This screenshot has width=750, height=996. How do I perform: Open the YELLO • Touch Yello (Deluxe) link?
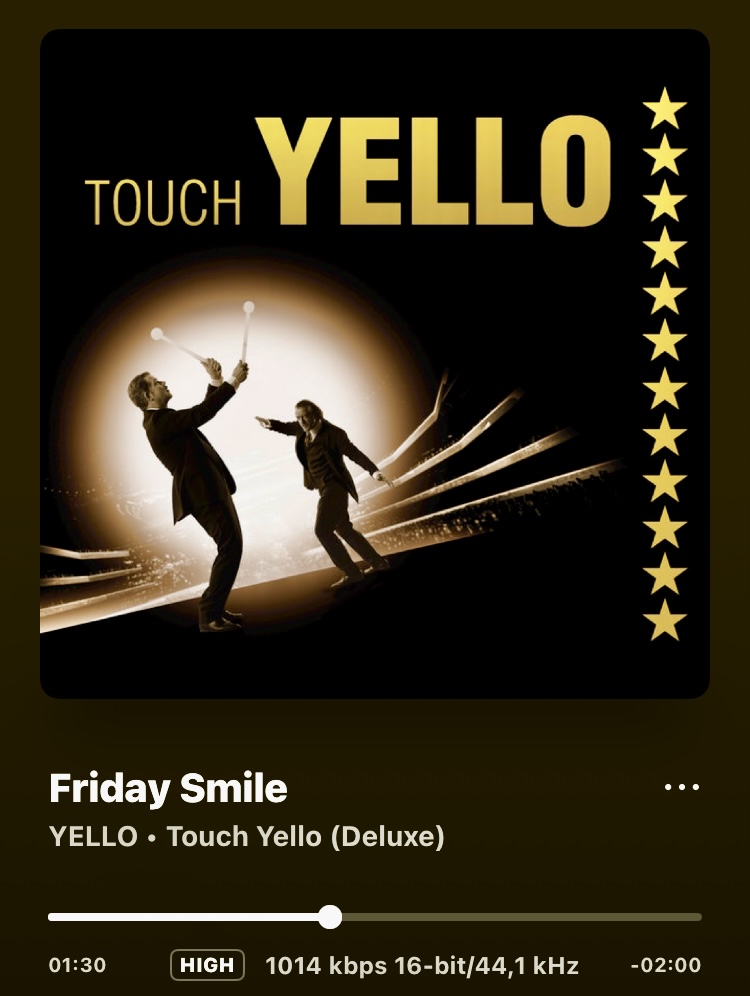tap(246, 836)
